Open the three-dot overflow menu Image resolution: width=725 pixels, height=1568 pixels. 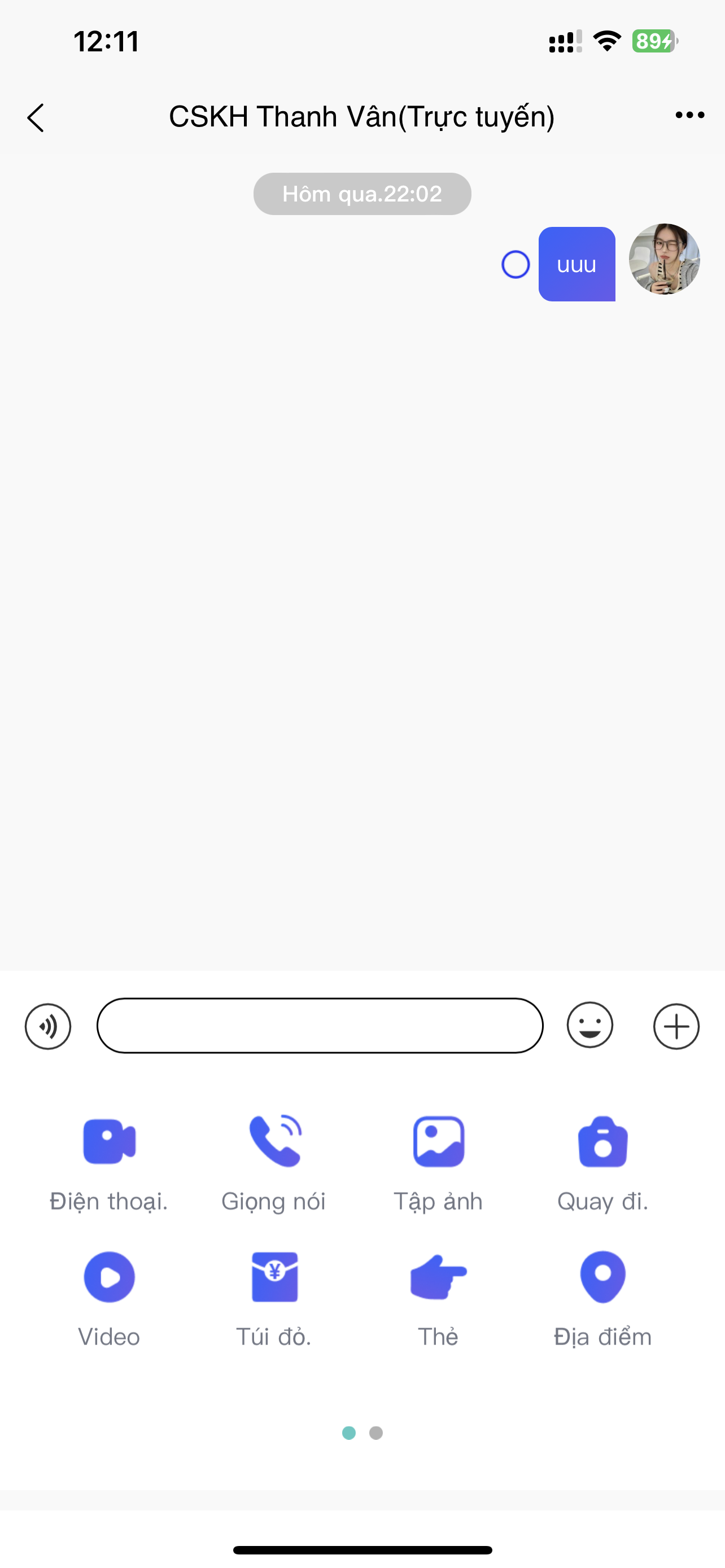coord(689,115)
